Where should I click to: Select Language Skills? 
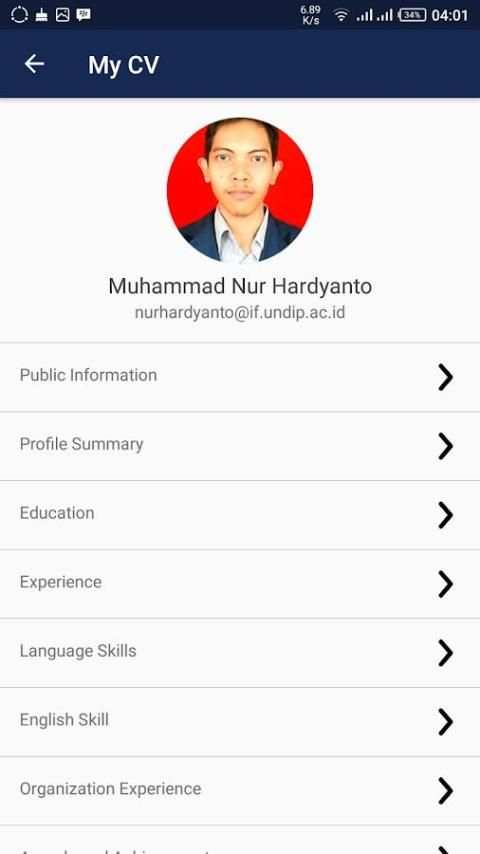point(240,653)
